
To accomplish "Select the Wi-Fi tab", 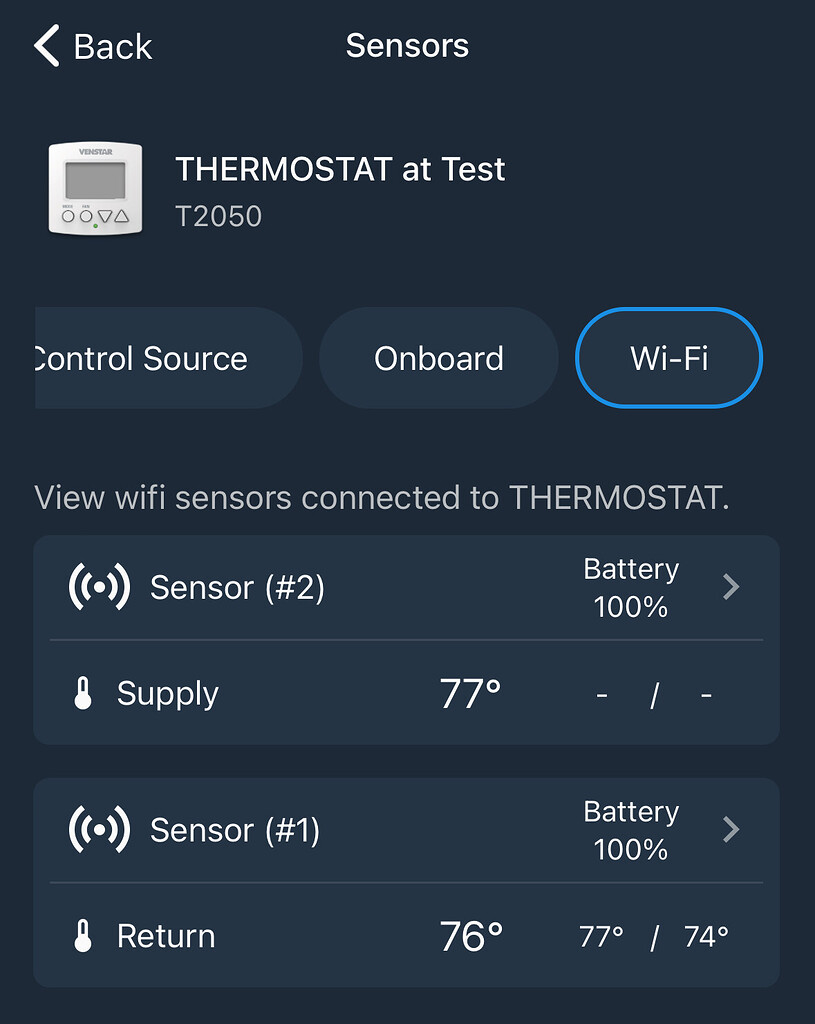I will pos(668,357).
